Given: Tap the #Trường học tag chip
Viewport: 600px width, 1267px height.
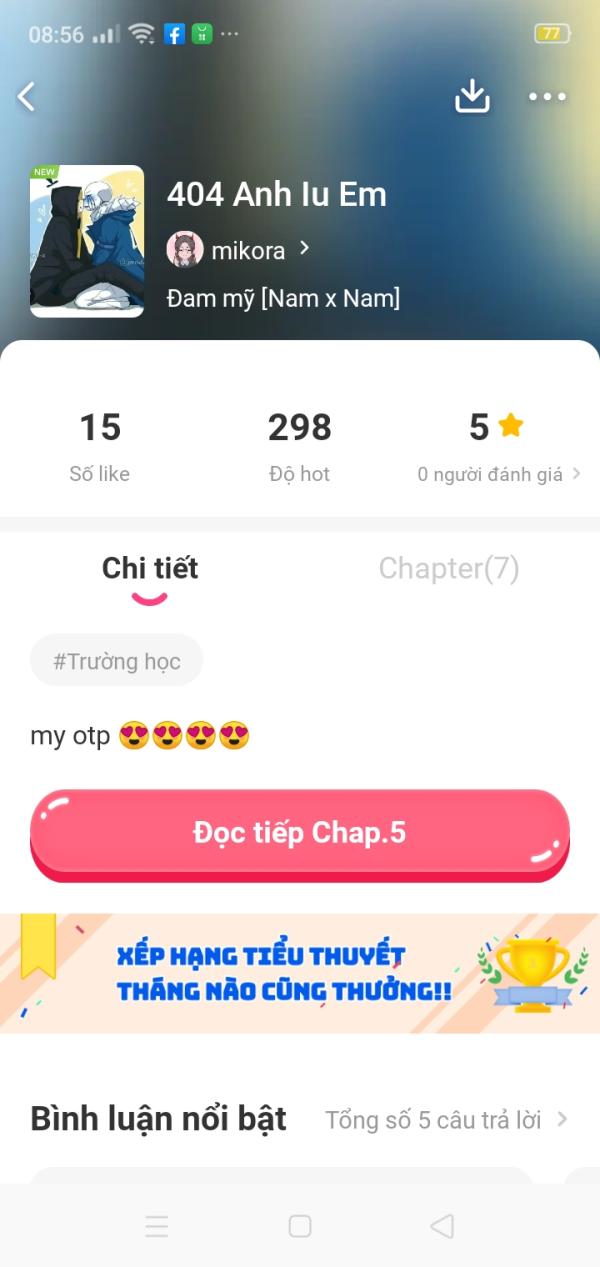Looking at the screenshot, I should tap(117, 661).
